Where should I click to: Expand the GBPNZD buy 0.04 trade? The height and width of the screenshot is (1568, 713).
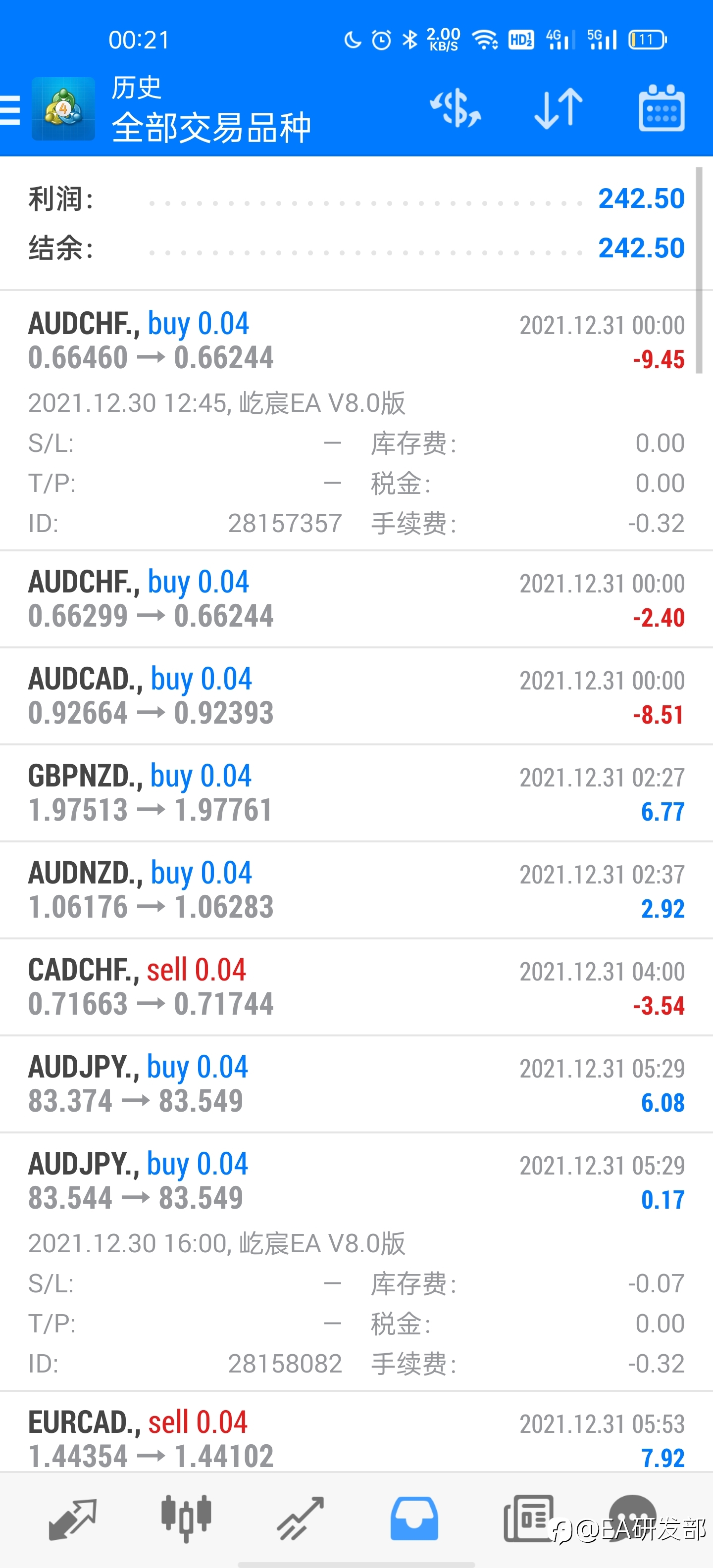tap(356, 792)
